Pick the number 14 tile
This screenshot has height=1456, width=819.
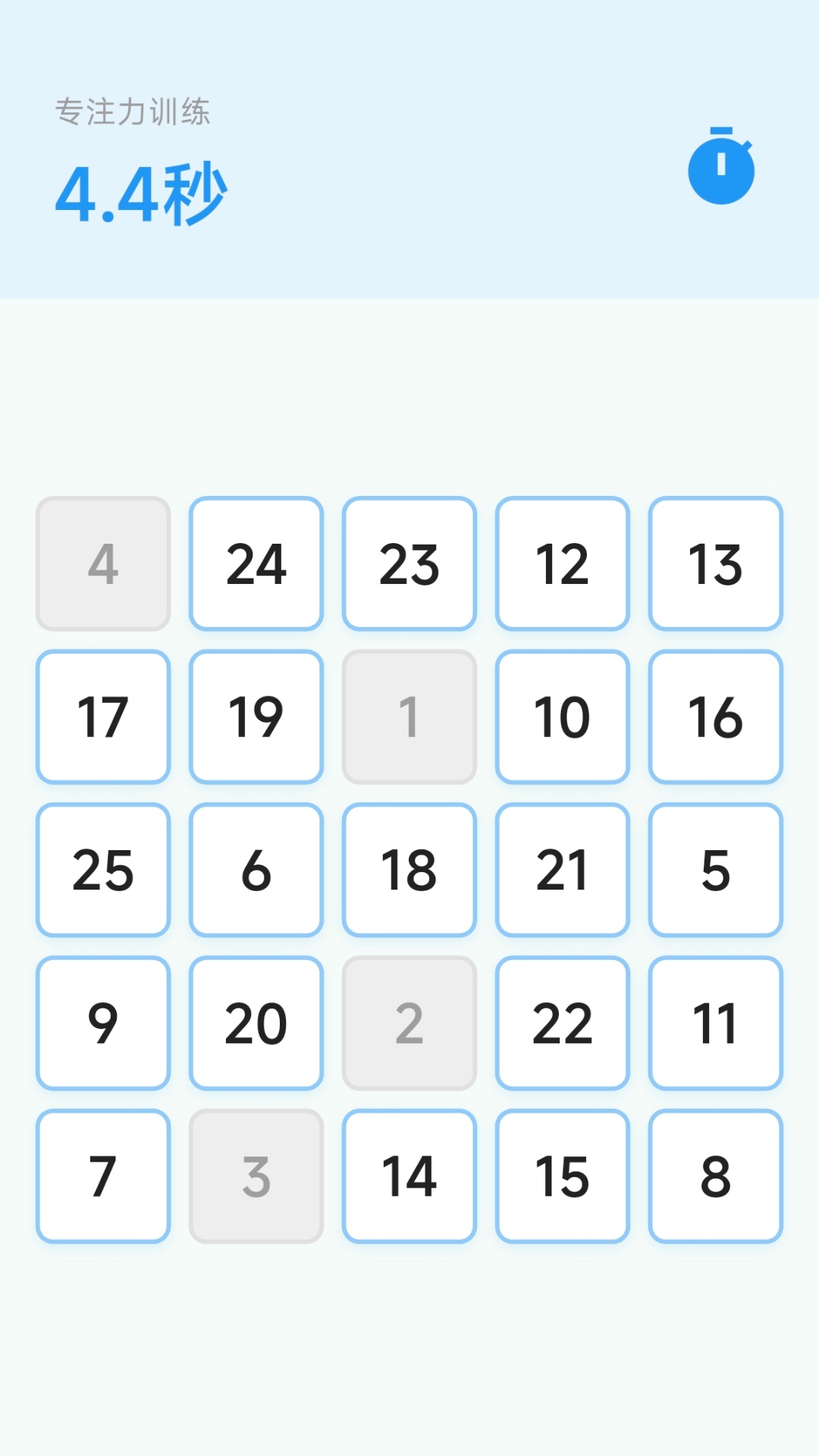409,1176
